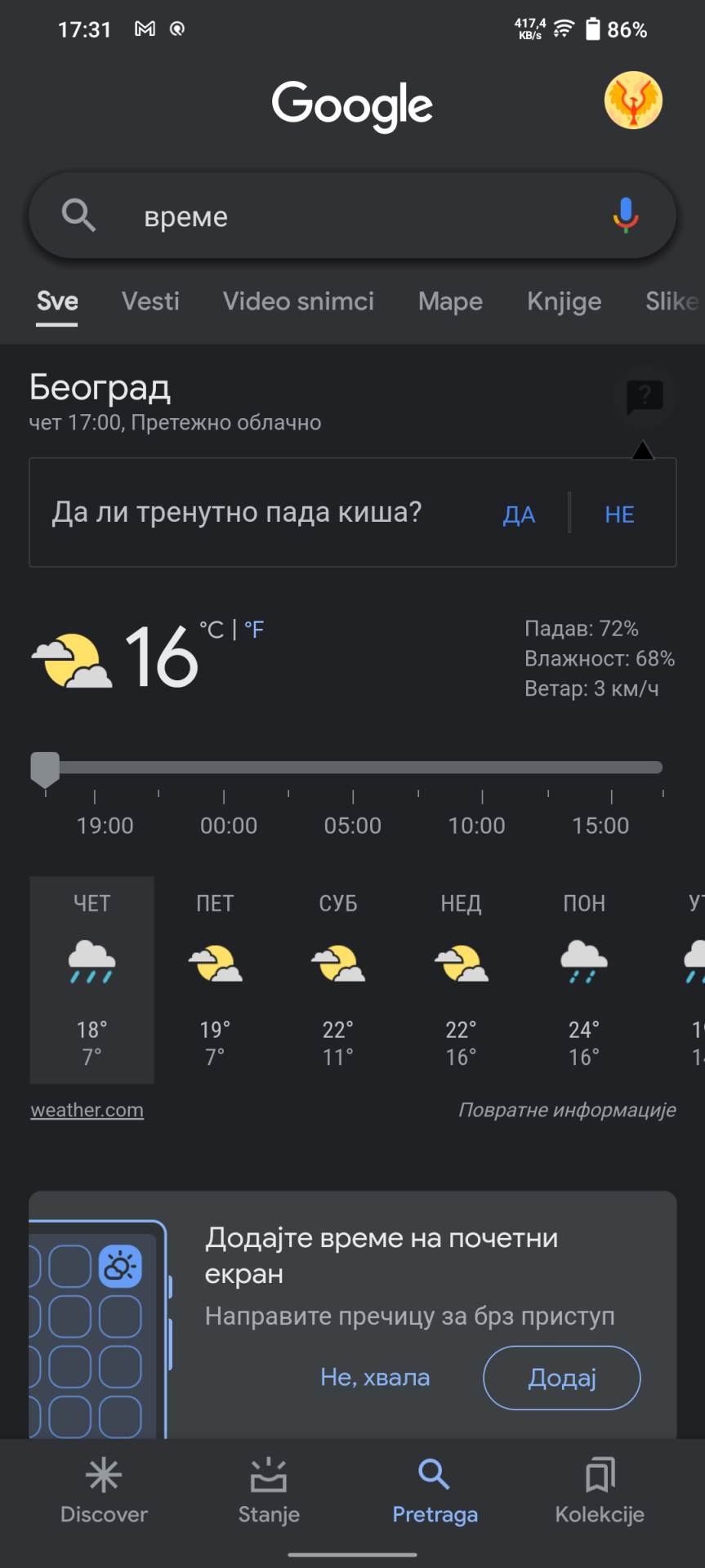Tap Додај to add weather shortcut
This screenshot has height=1568, width=705.
coord(560,1377)
